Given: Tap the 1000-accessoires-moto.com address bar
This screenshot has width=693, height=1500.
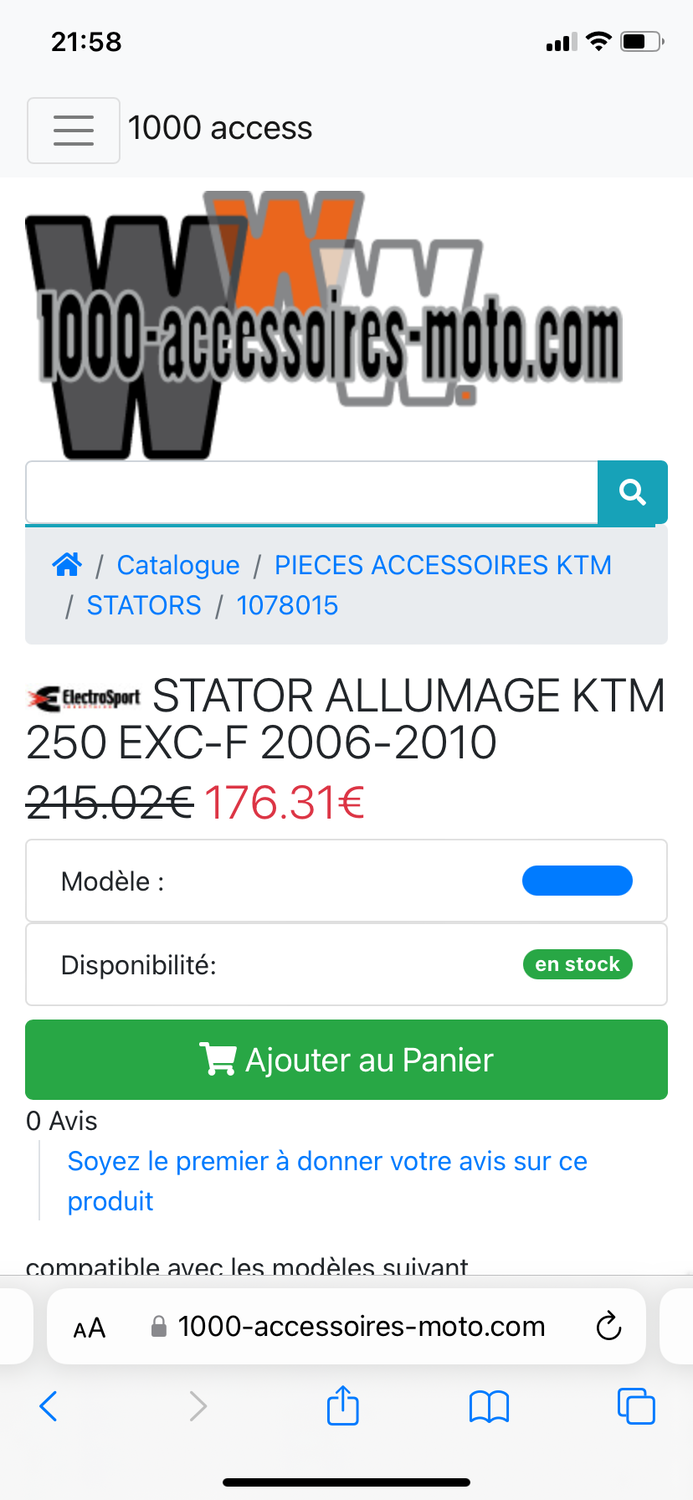Looking at the screenshot, I should 360,1327.
